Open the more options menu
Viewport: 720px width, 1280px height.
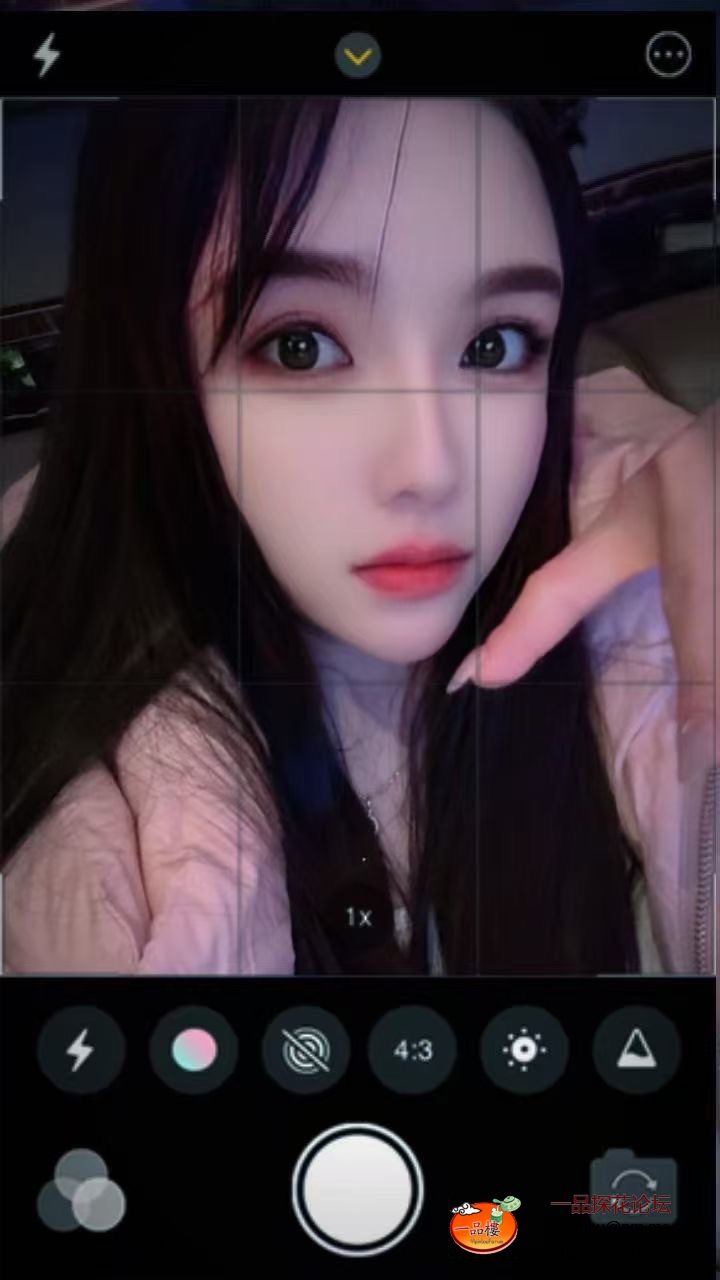(x=669, y=56)
